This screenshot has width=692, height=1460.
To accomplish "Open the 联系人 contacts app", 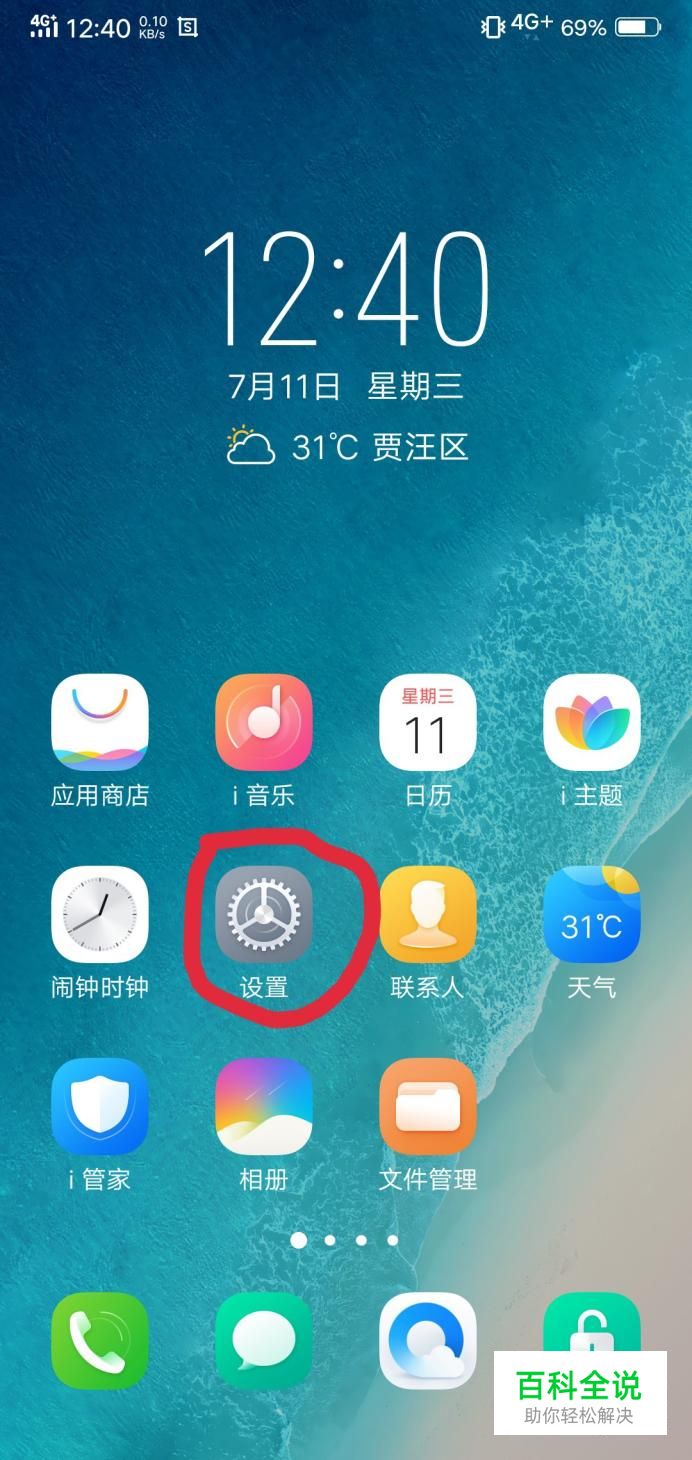I will click(x=428, y=914).
